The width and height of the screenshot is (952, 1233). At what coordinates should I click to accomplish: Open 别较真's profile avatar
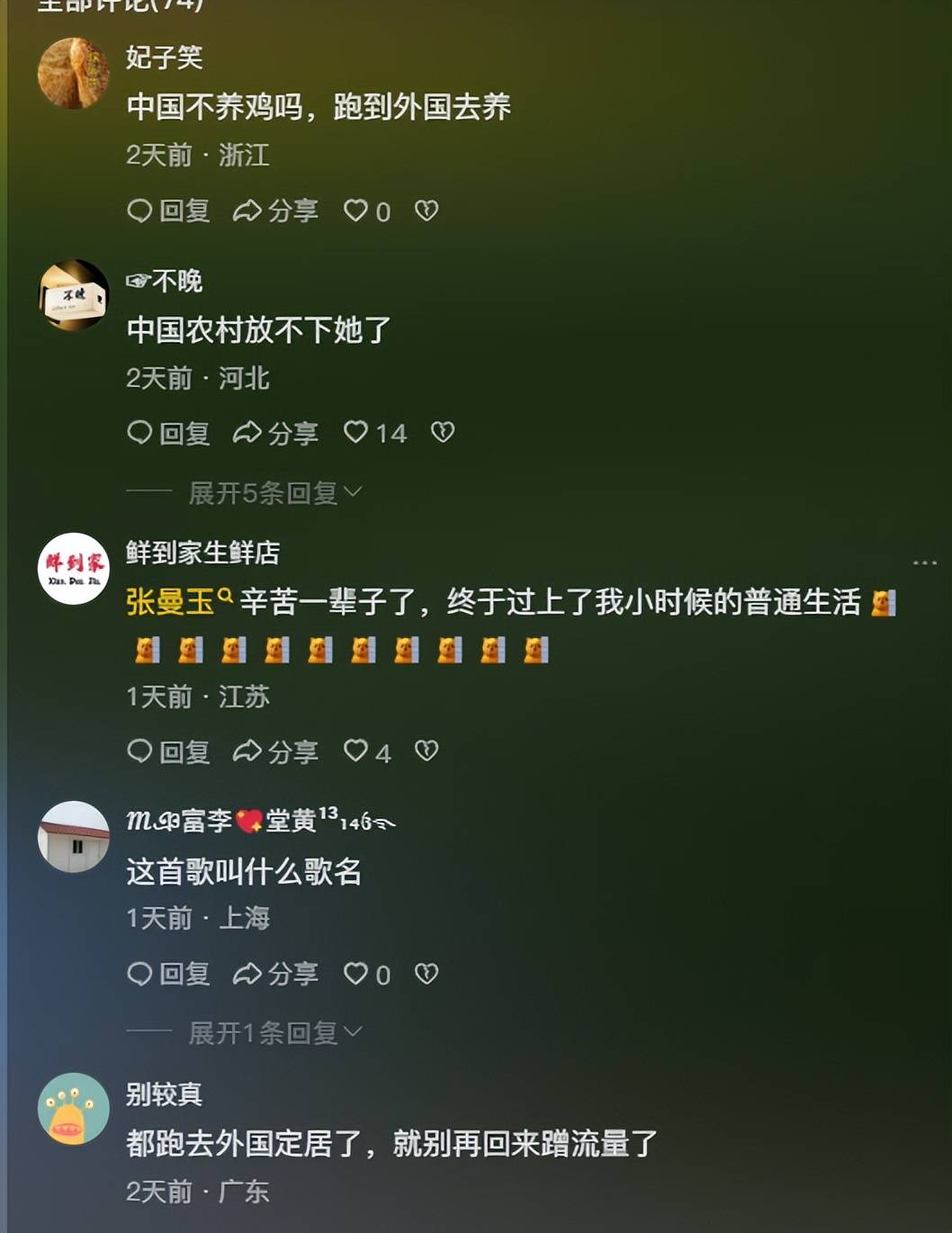[74, 1109]
